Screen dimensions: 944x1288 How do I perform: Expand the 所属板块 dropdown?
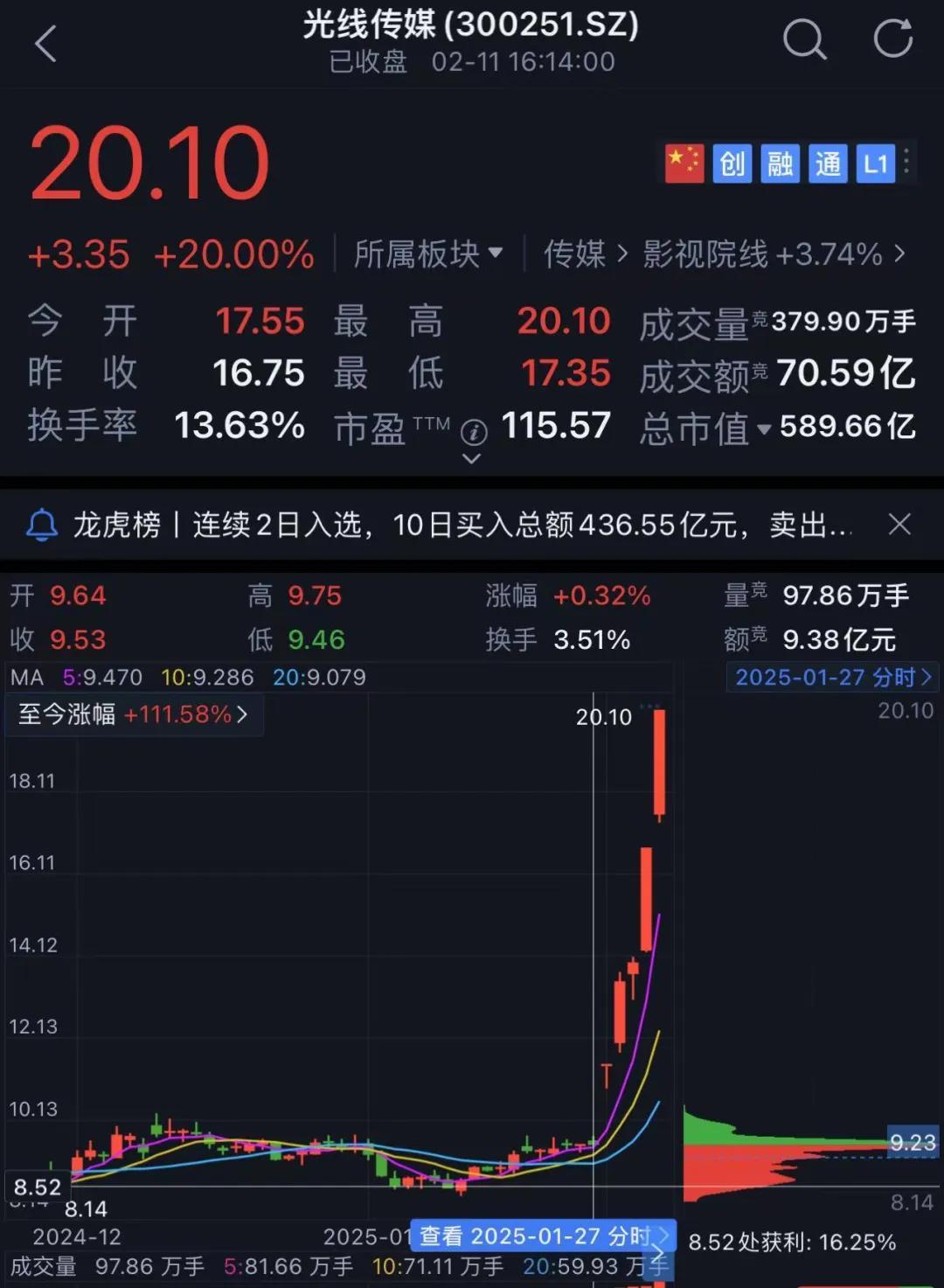pos(428,254)
